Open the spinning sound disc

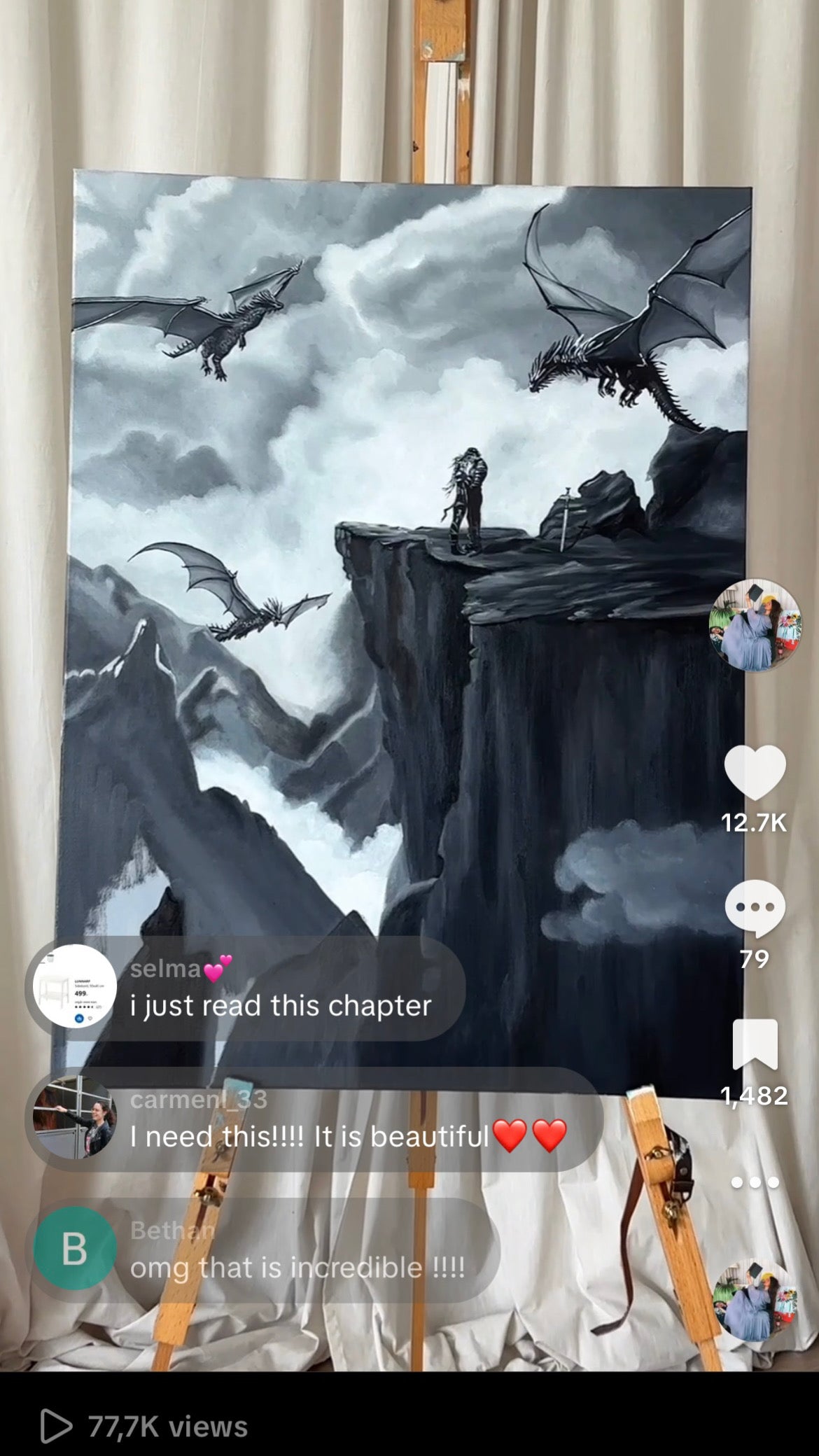coord(755,1302)
